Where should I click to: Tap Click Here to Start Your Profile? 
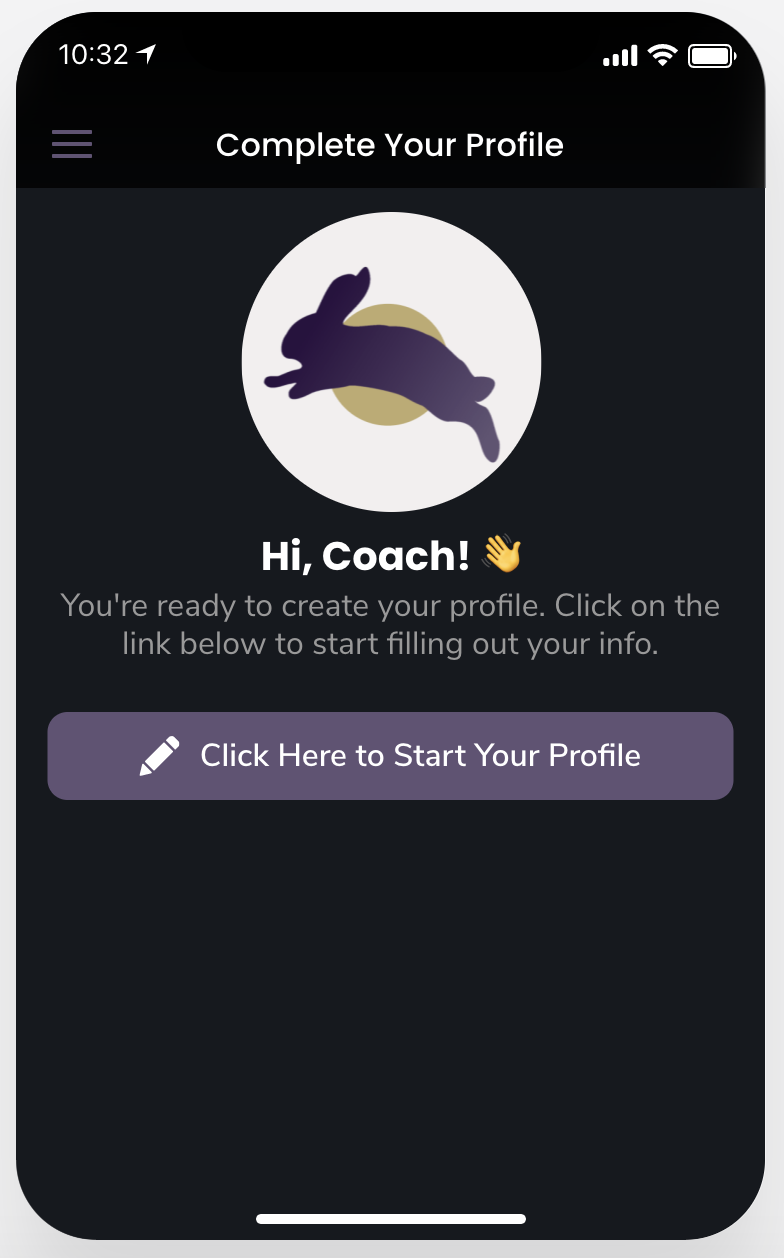point(390,755)
